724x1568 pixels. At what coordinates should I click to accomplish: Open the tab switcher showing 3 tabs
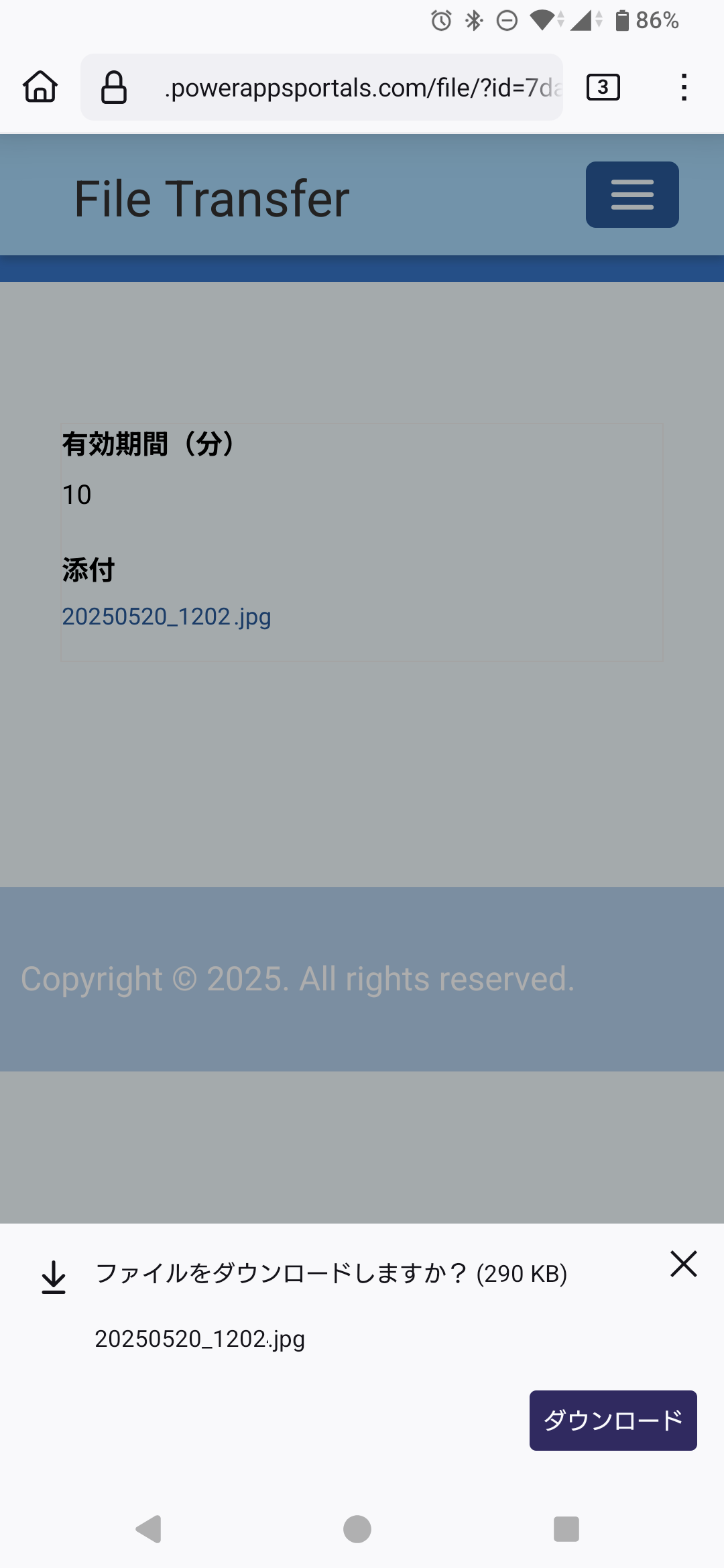click(x=603, y=87)
